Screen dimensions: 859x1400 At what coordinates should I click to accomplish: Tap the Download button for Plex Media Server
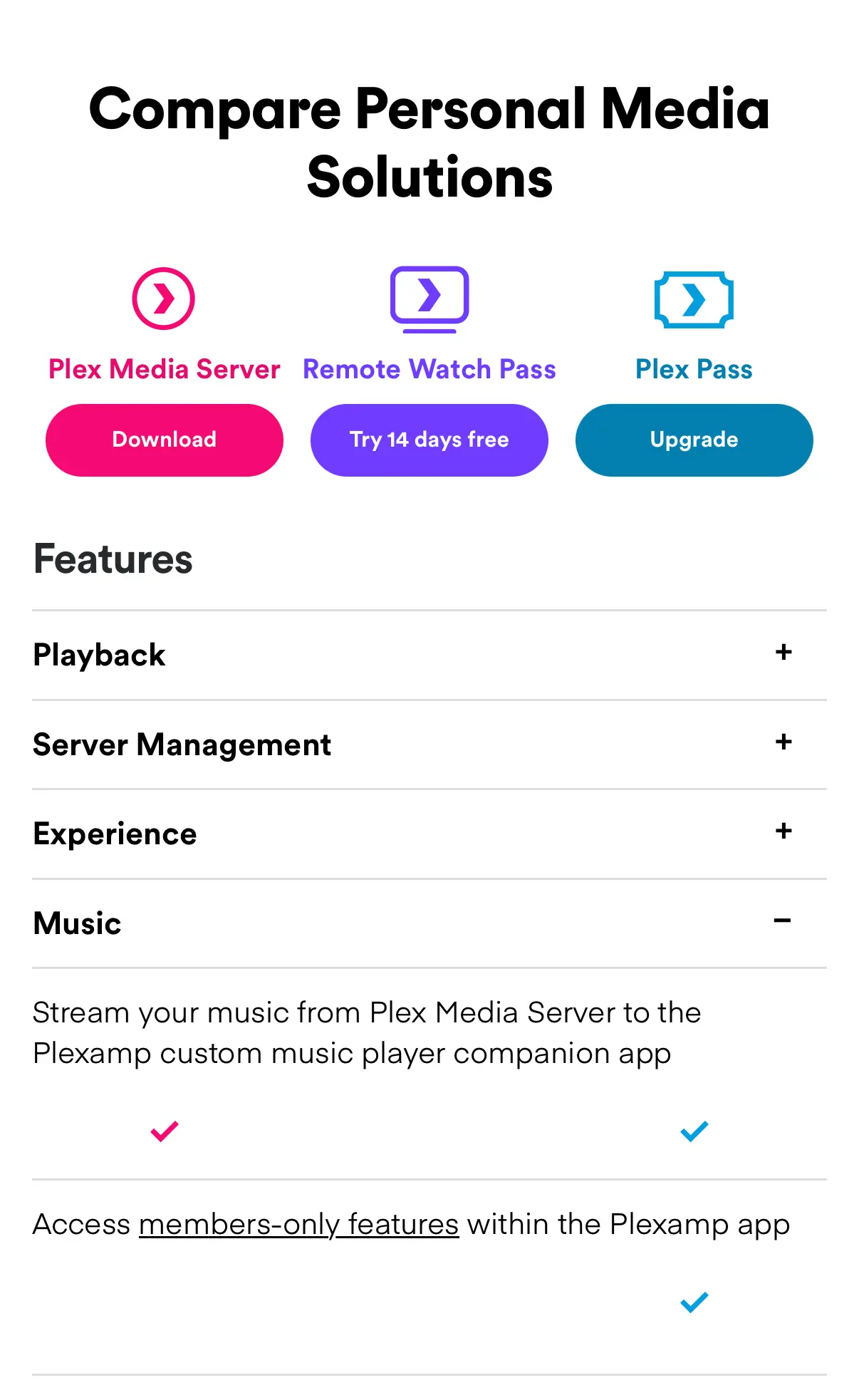(165, 440)
